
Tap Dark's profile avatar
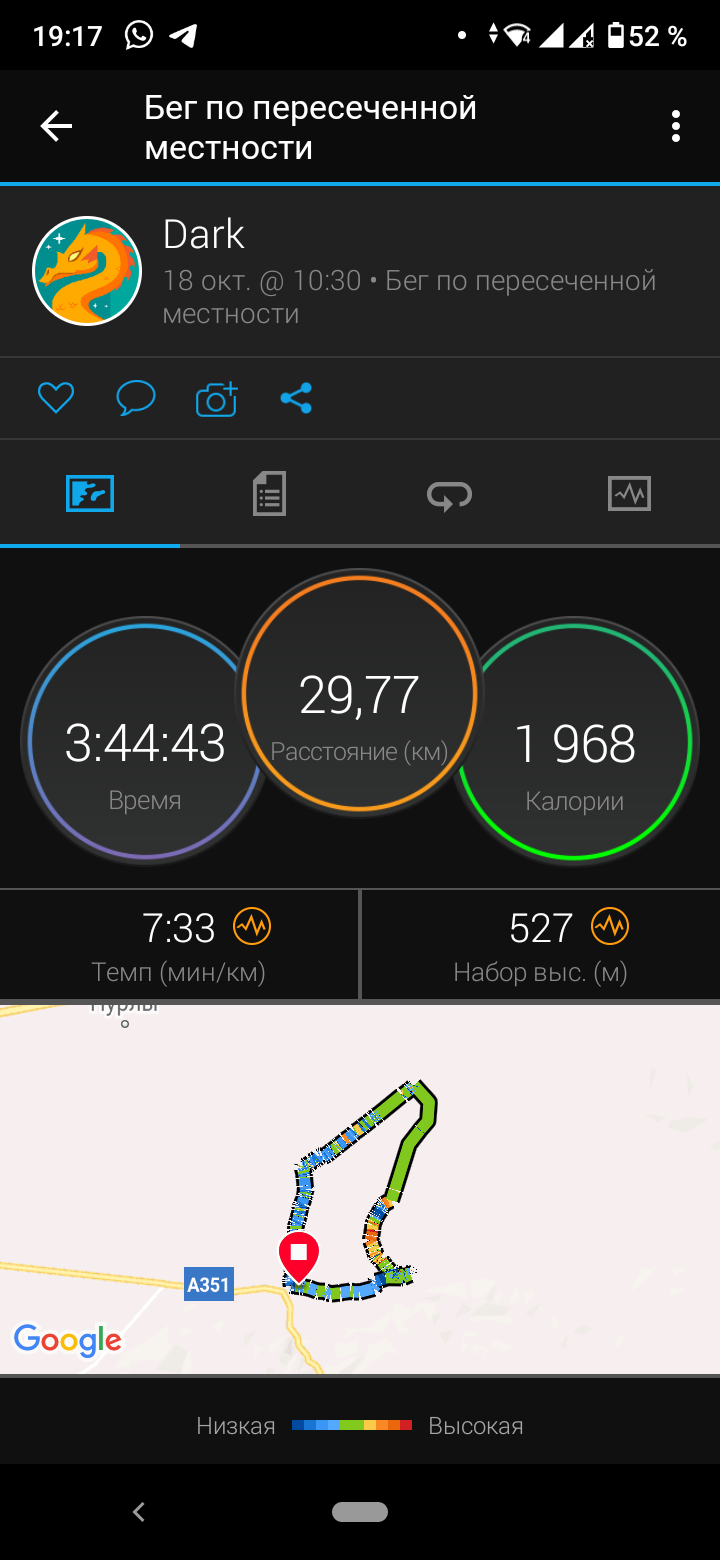pos(87,271)
